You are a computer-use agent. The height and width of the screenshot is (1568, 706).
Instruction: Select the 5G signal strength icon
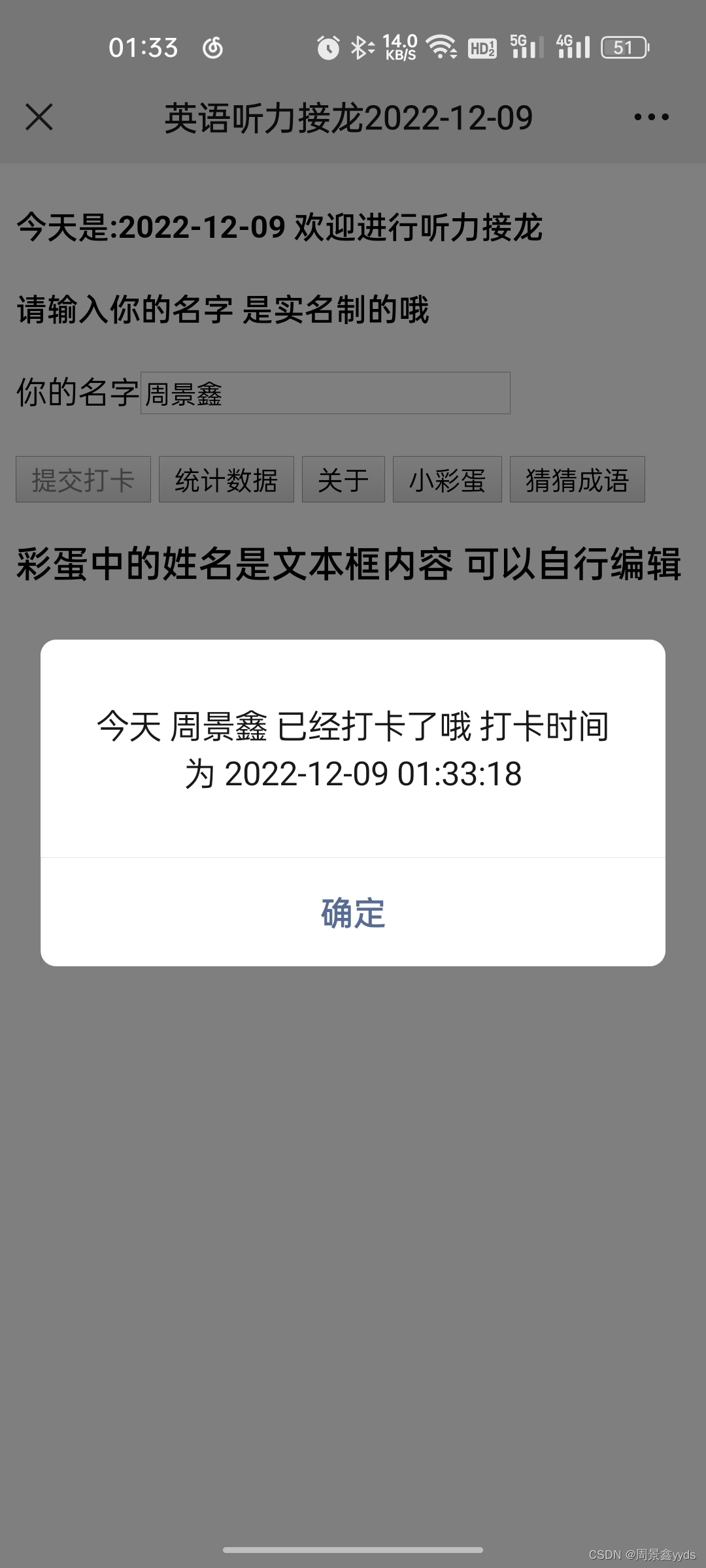tap(526, 47)
